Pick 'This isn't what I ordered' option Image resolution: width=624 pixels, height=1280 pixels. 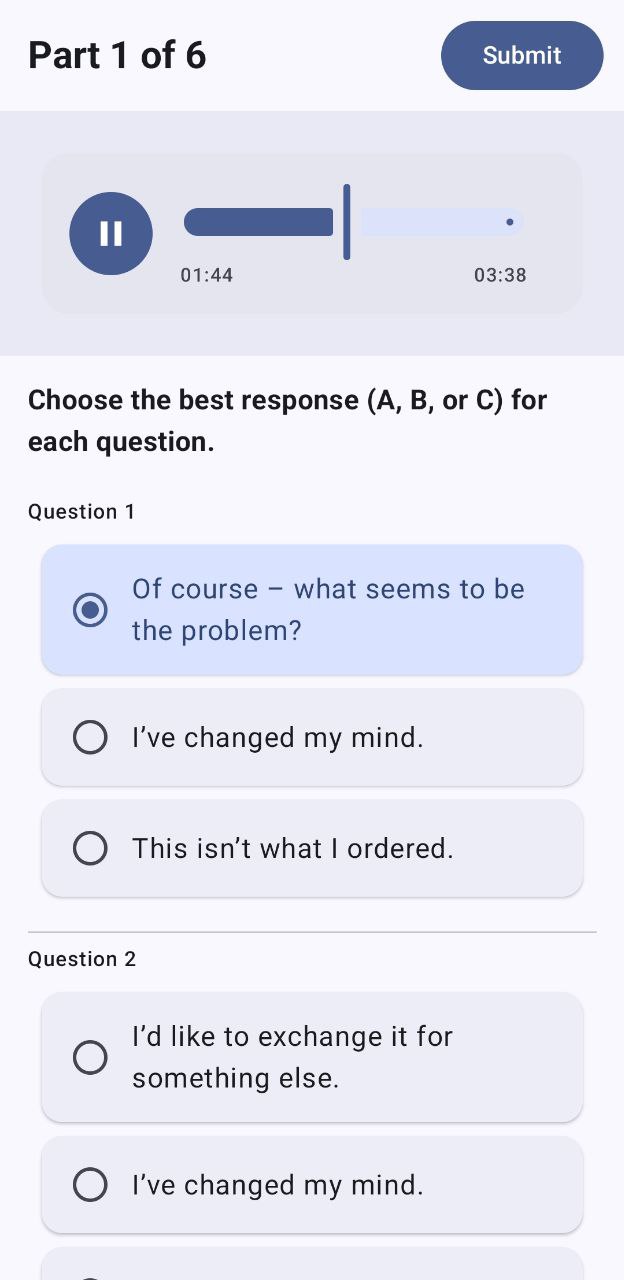[x=311, y=849]
